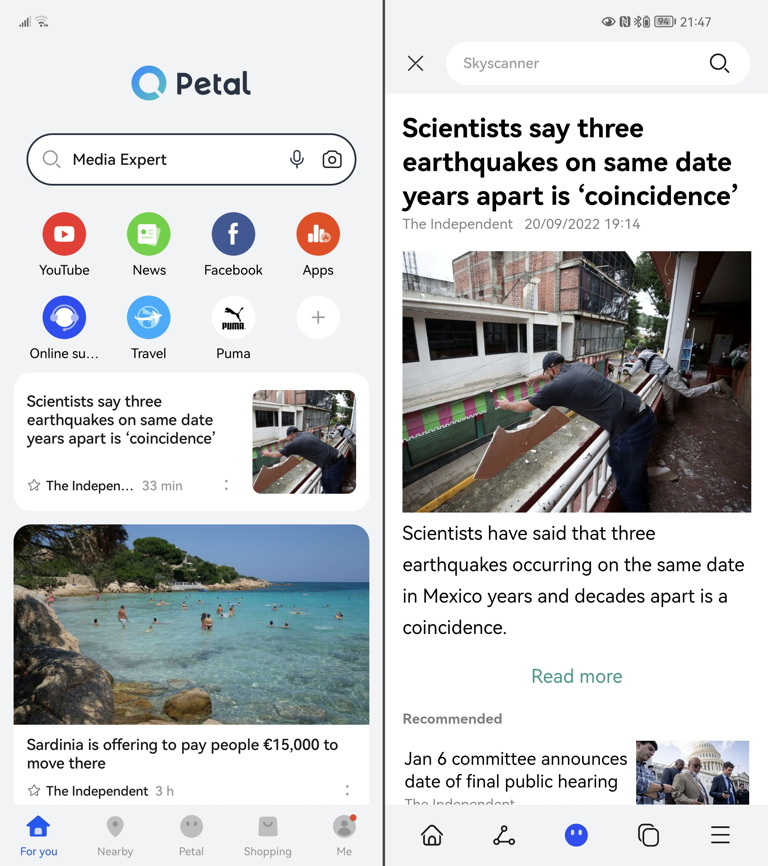The image size is (768, 866).
Task: Open the YouTube shortcut
Action: tap(64, 245)
